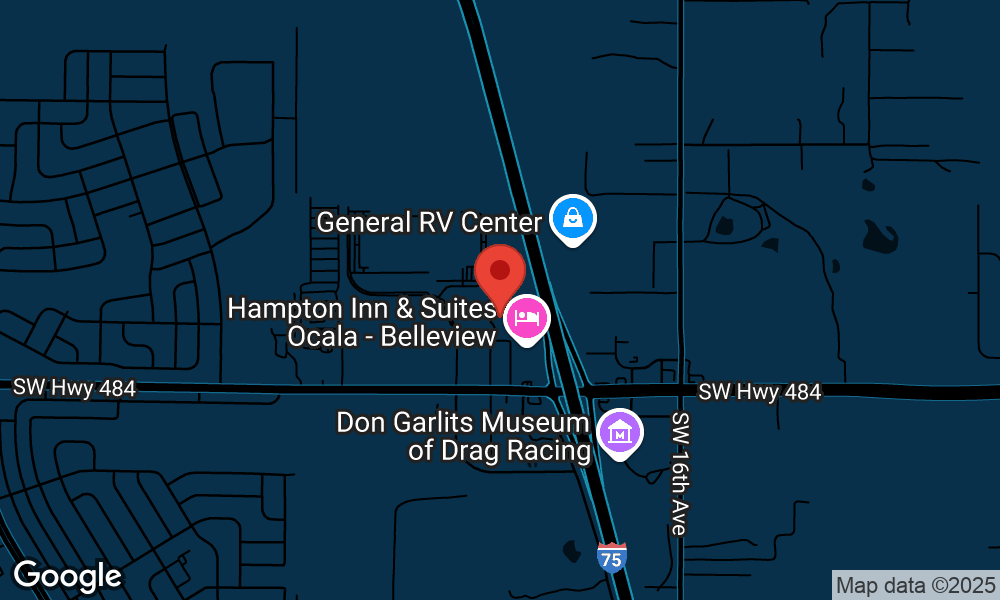
Task: Tap the General RV Center shopping pin
Action: click(573, 217)
